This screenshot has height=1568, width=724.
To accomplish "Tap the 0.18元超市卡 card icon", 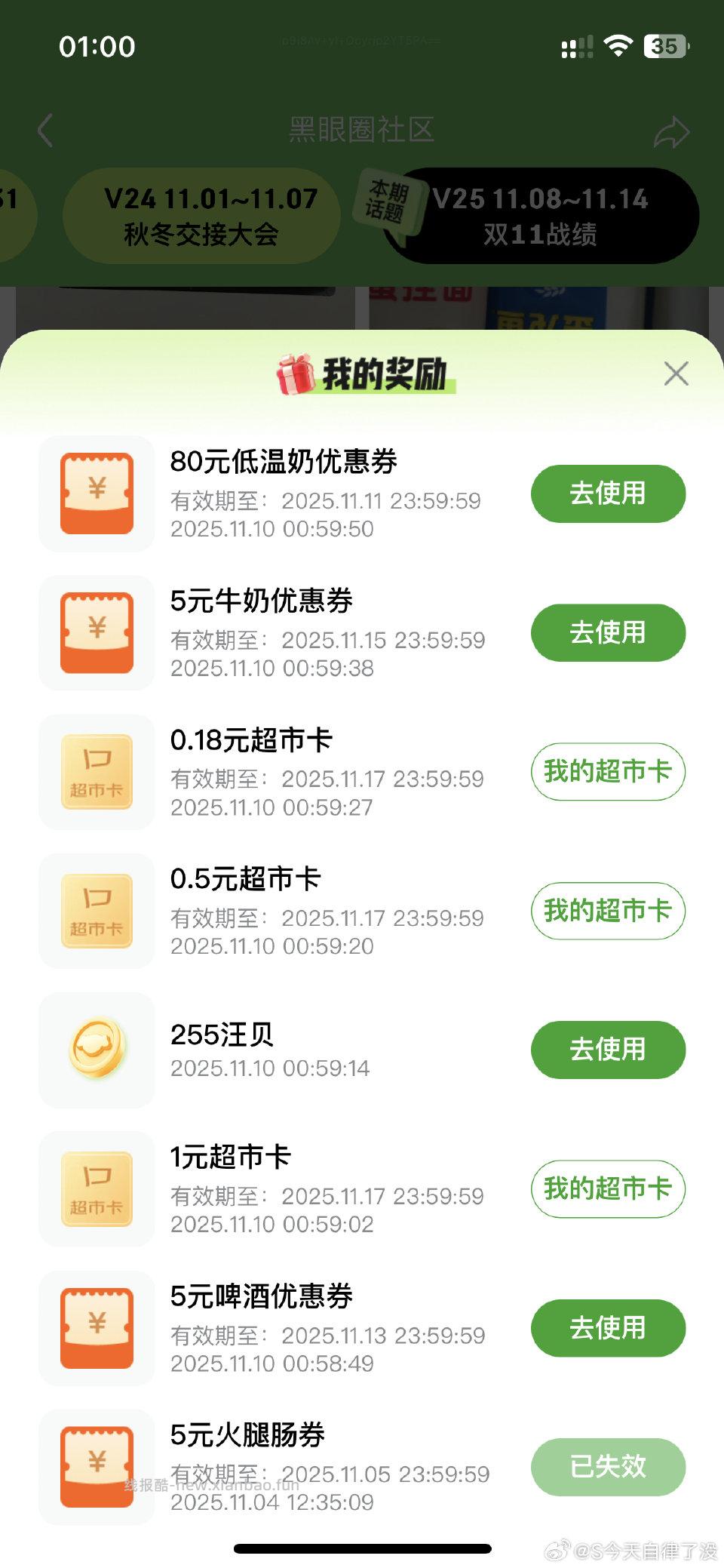I will coord(96,771).
